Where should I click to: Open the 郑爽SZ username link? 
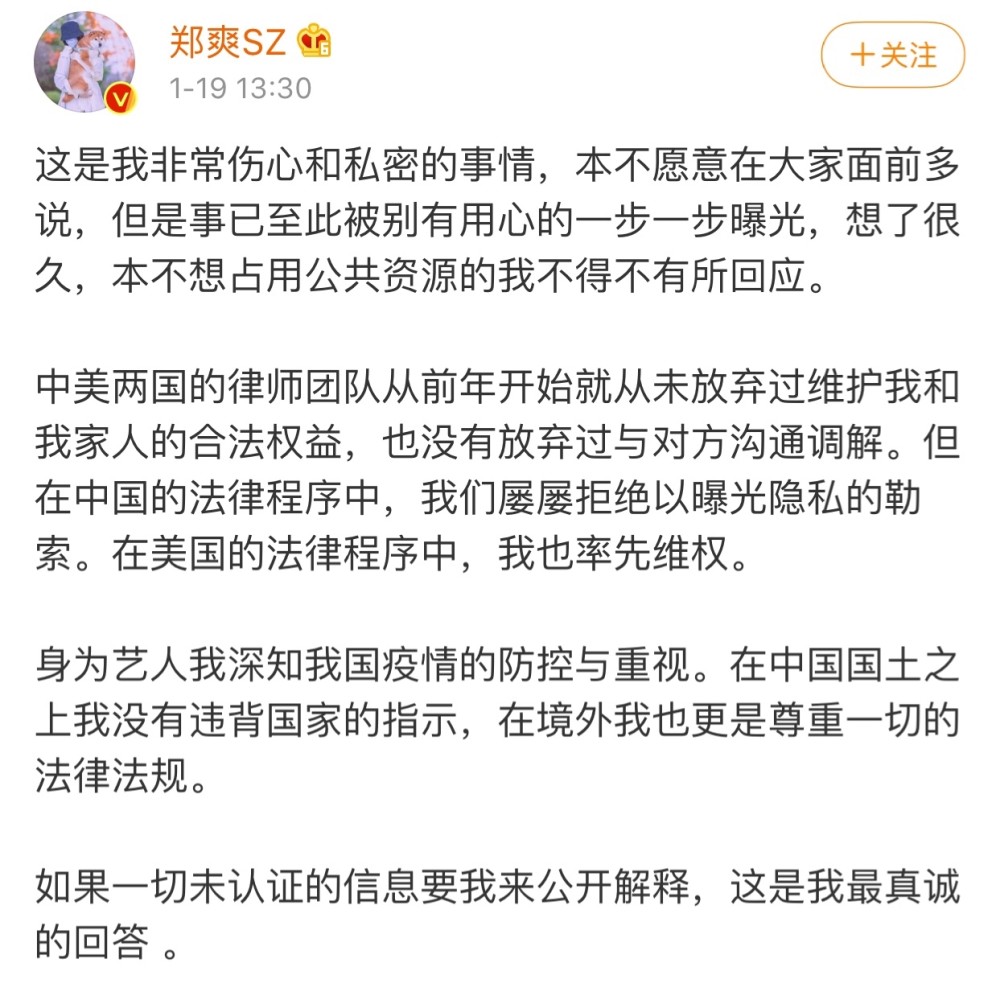(x=228, y=42)
